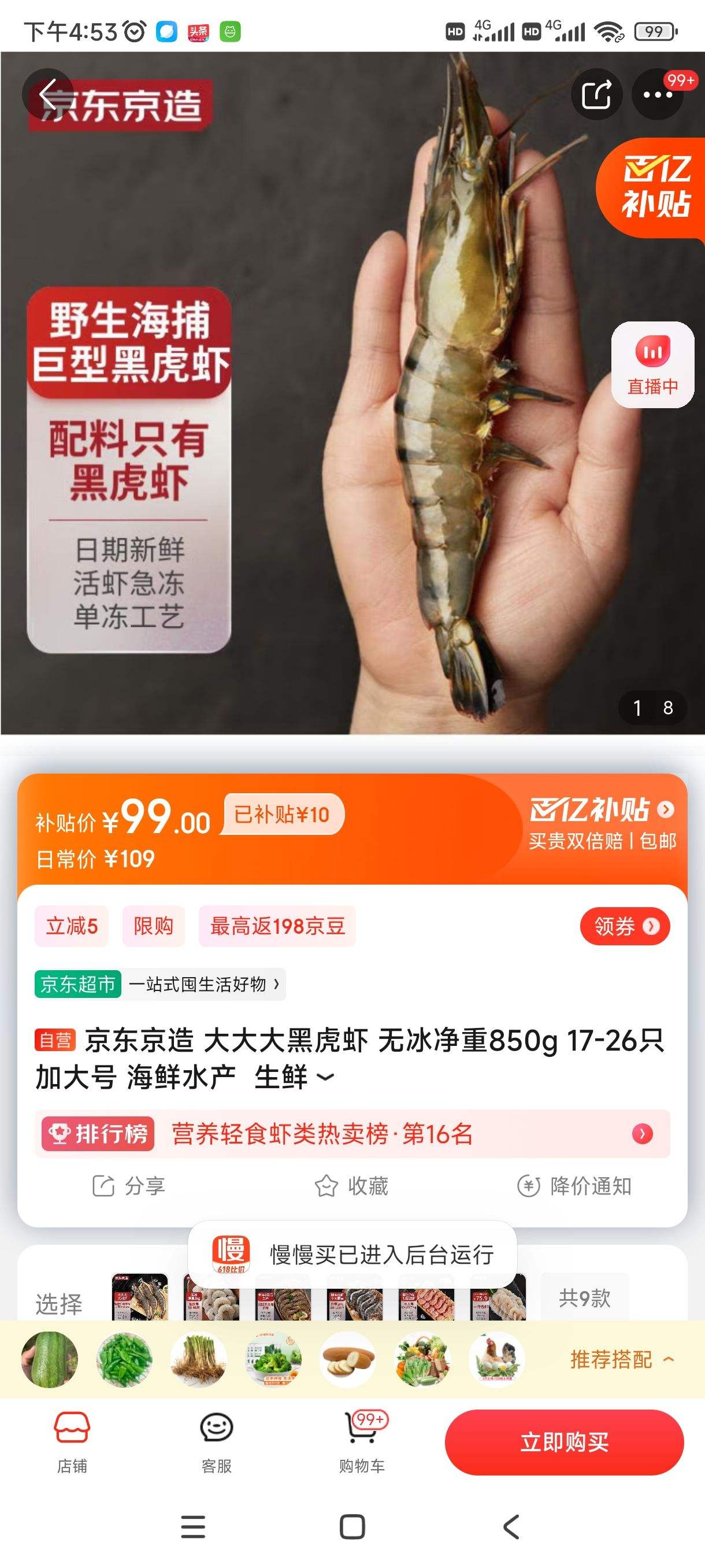Open the 直播中 live stream badge
705x1568 pixels.
point(652,365)
